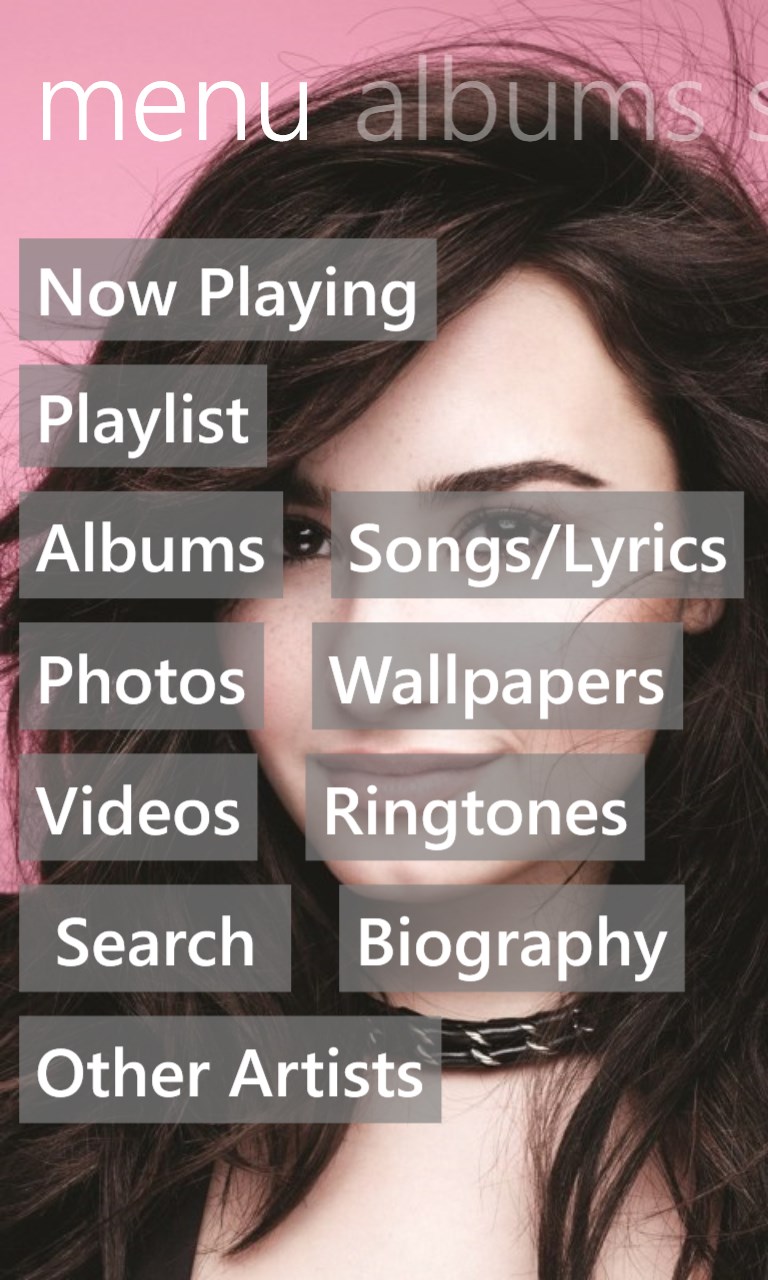The height and width of the screenshot is (1280, 768).
Task: Browse Other Artists
Action: 230,1070
